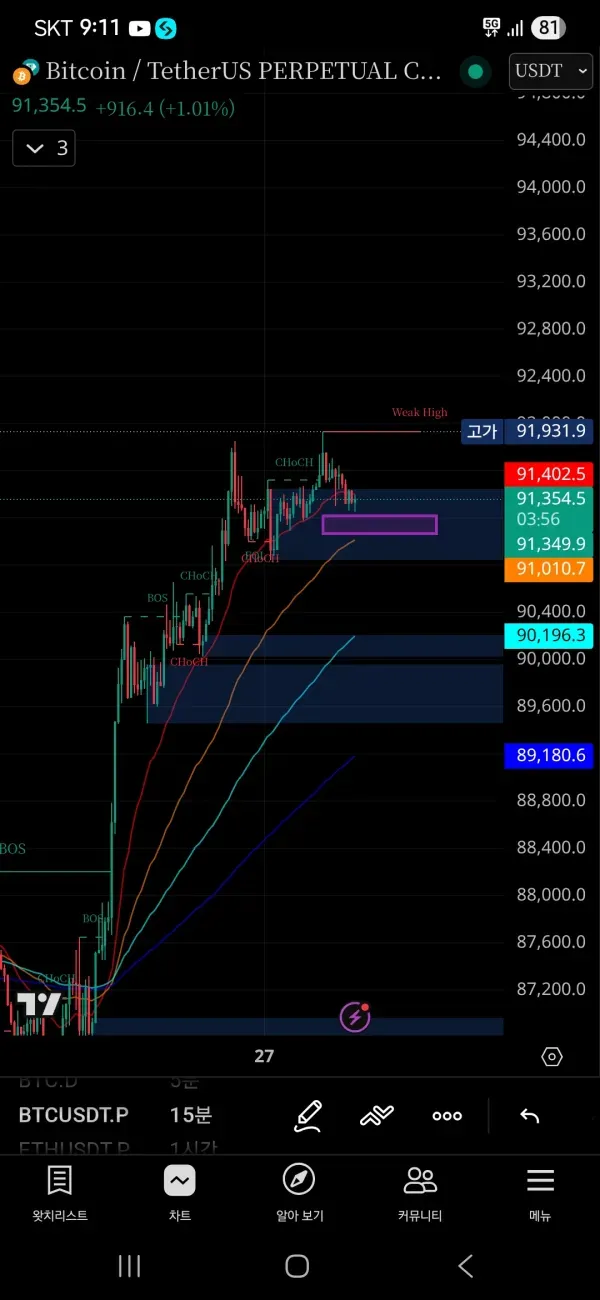
Task: Select the BTCUSDT.P symbol
Action: click(74, 1115)
